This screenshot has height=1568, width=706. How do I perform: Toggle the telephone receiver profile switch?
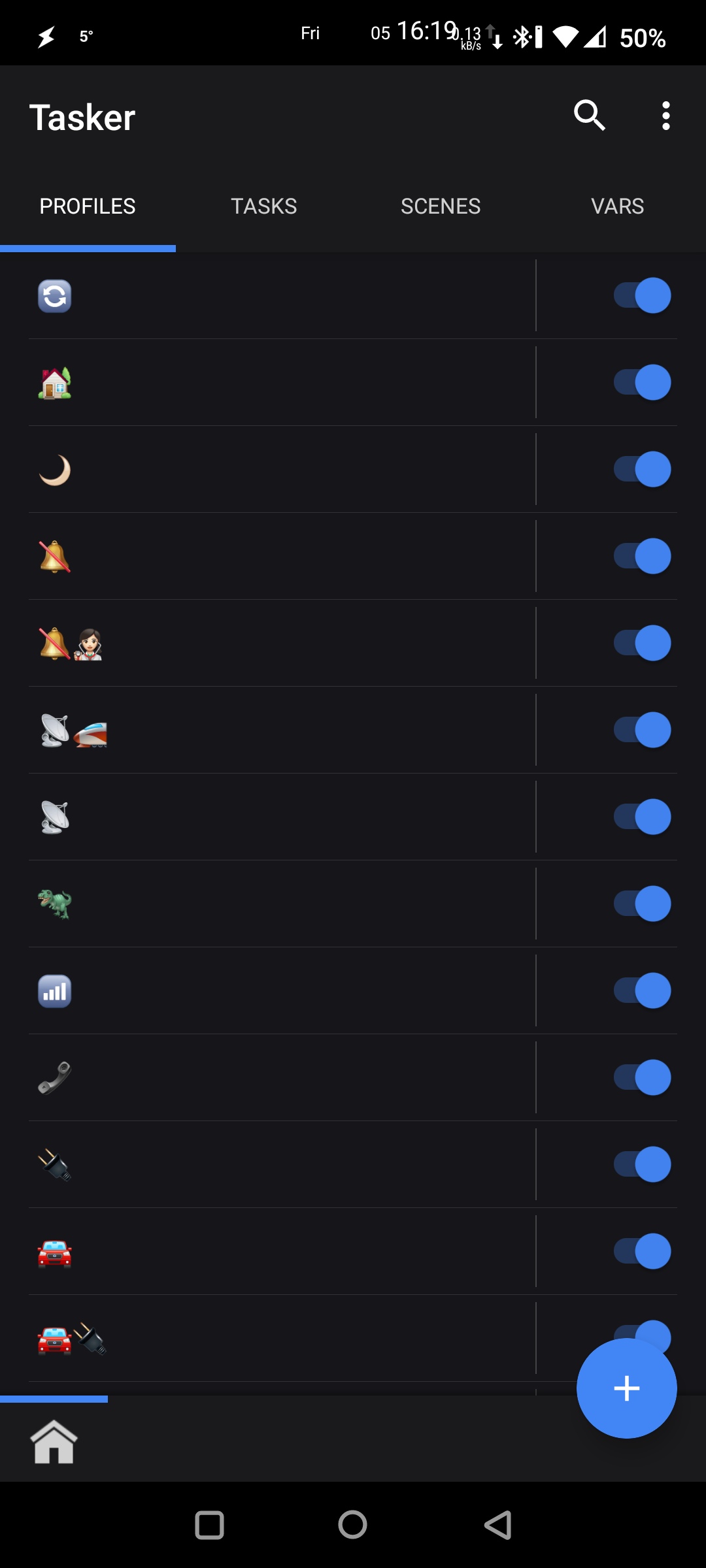pyautogui.click(x=642, y=1077)
